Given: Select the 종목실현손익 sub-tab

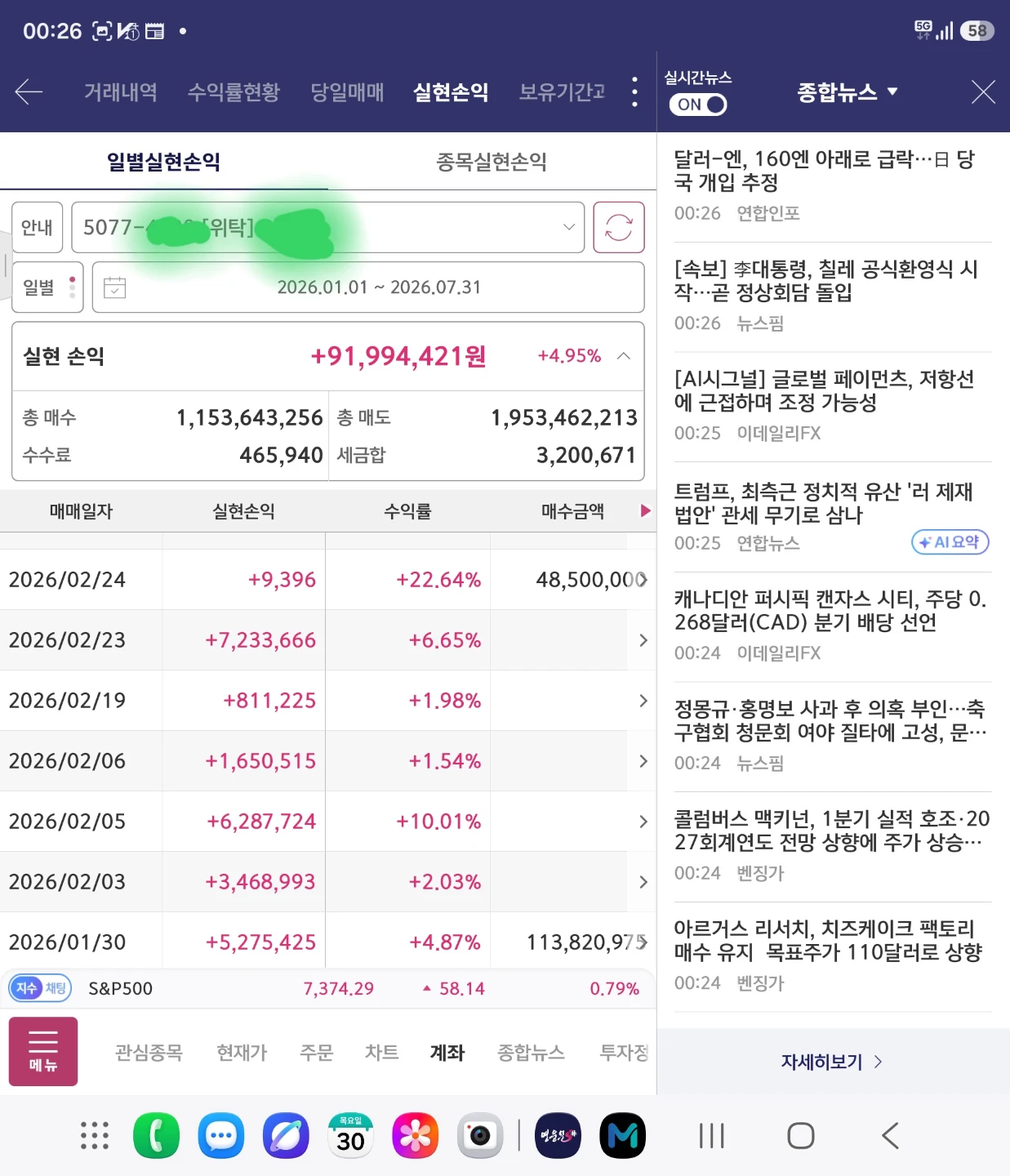Looking at the screenshot, I should pos(492,162).
